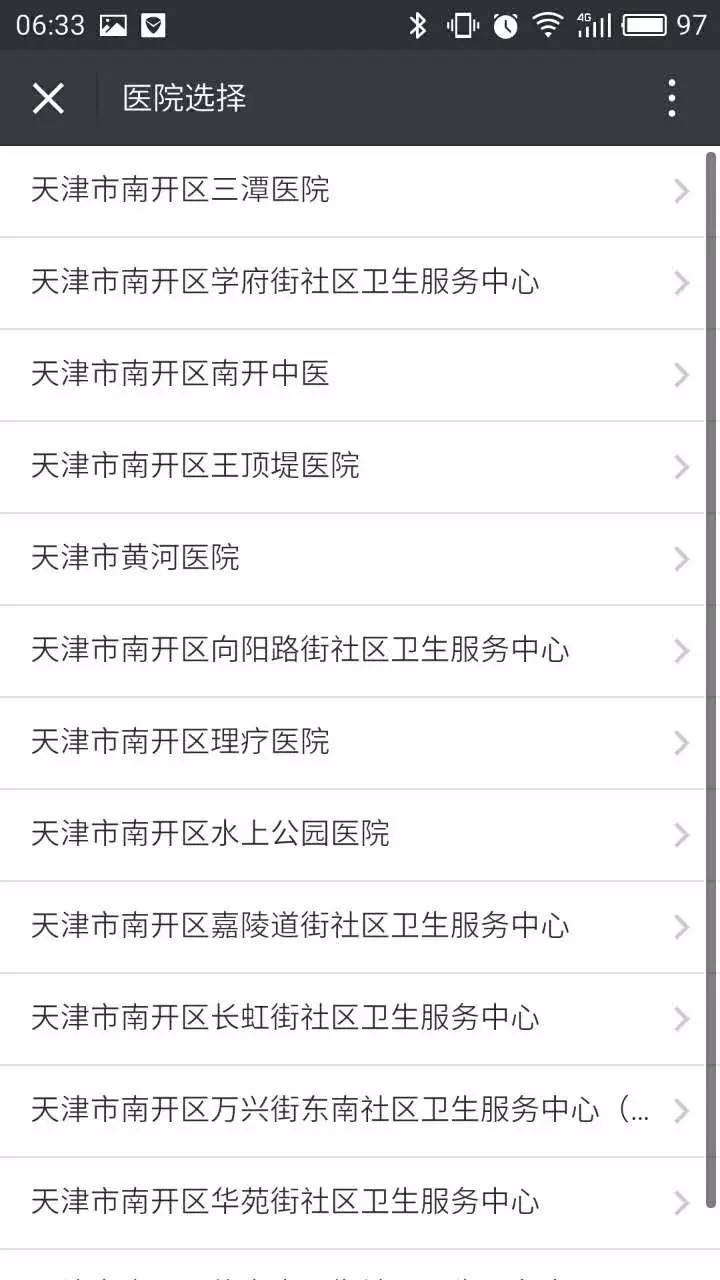
Task: Close the hospital selection screen with X
Action: click(48, 98)
